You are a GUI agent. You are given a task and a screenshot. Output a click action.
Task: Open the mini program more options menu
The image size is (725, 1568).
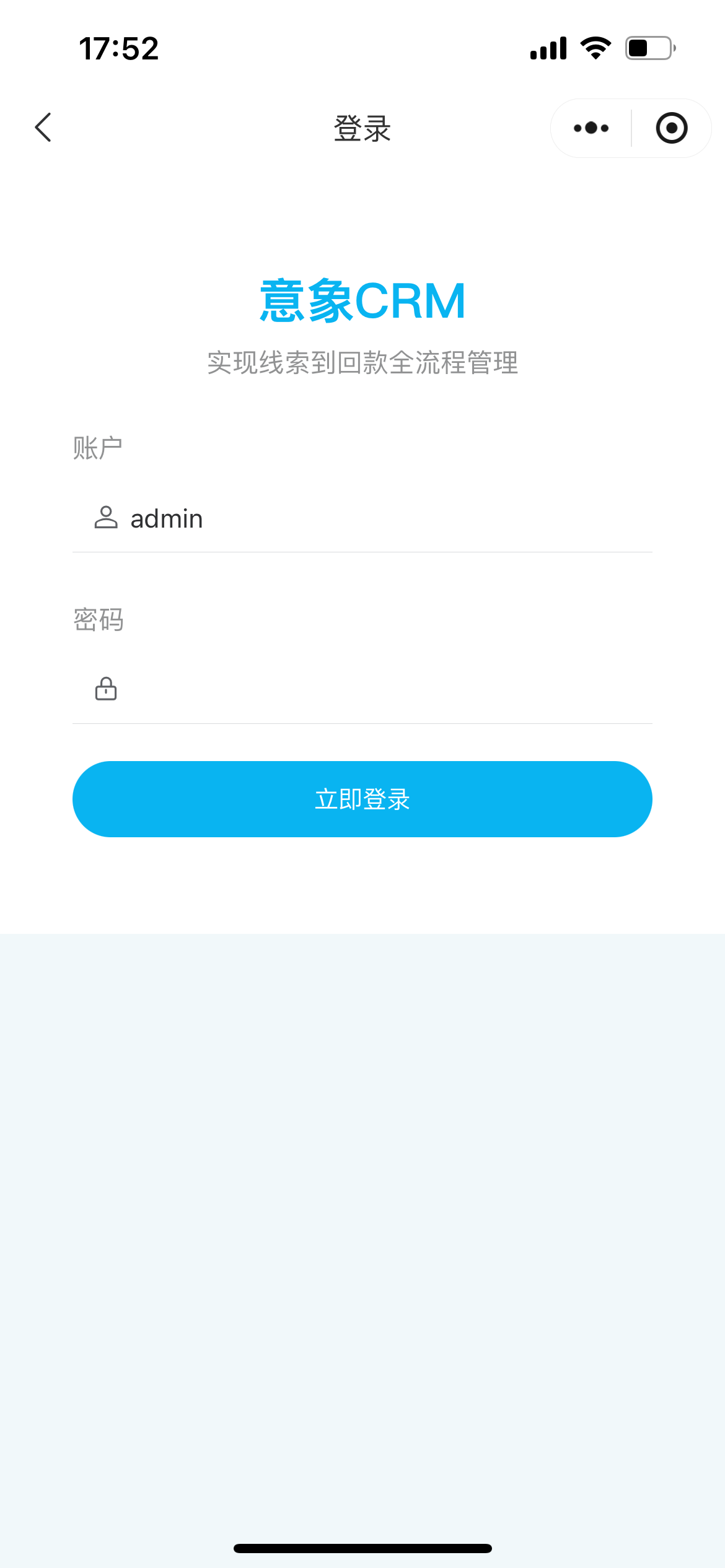tap(591, 128)
